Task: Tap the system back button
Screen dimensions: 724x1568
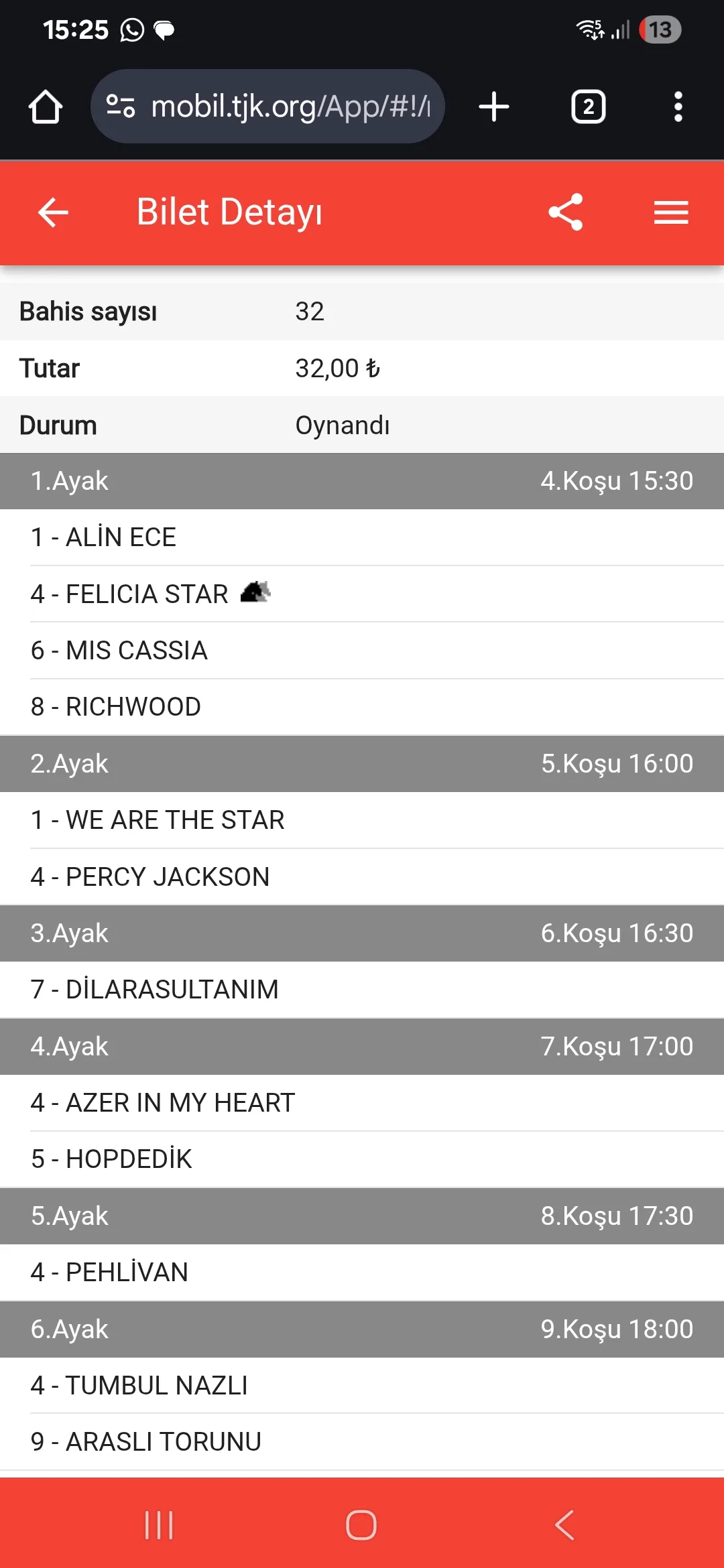Action: [564, 1525]
